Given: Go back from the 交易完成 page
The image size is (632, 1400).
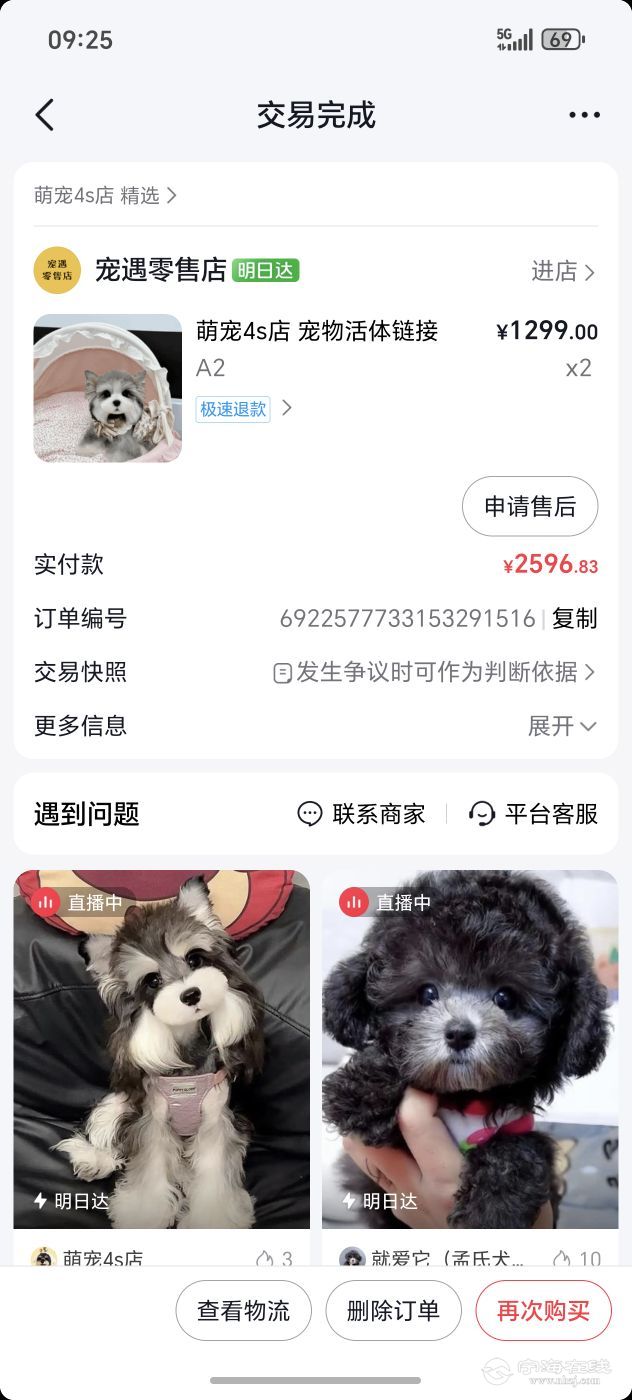Looking at the screenshot, I should click(x=44, y=115).
